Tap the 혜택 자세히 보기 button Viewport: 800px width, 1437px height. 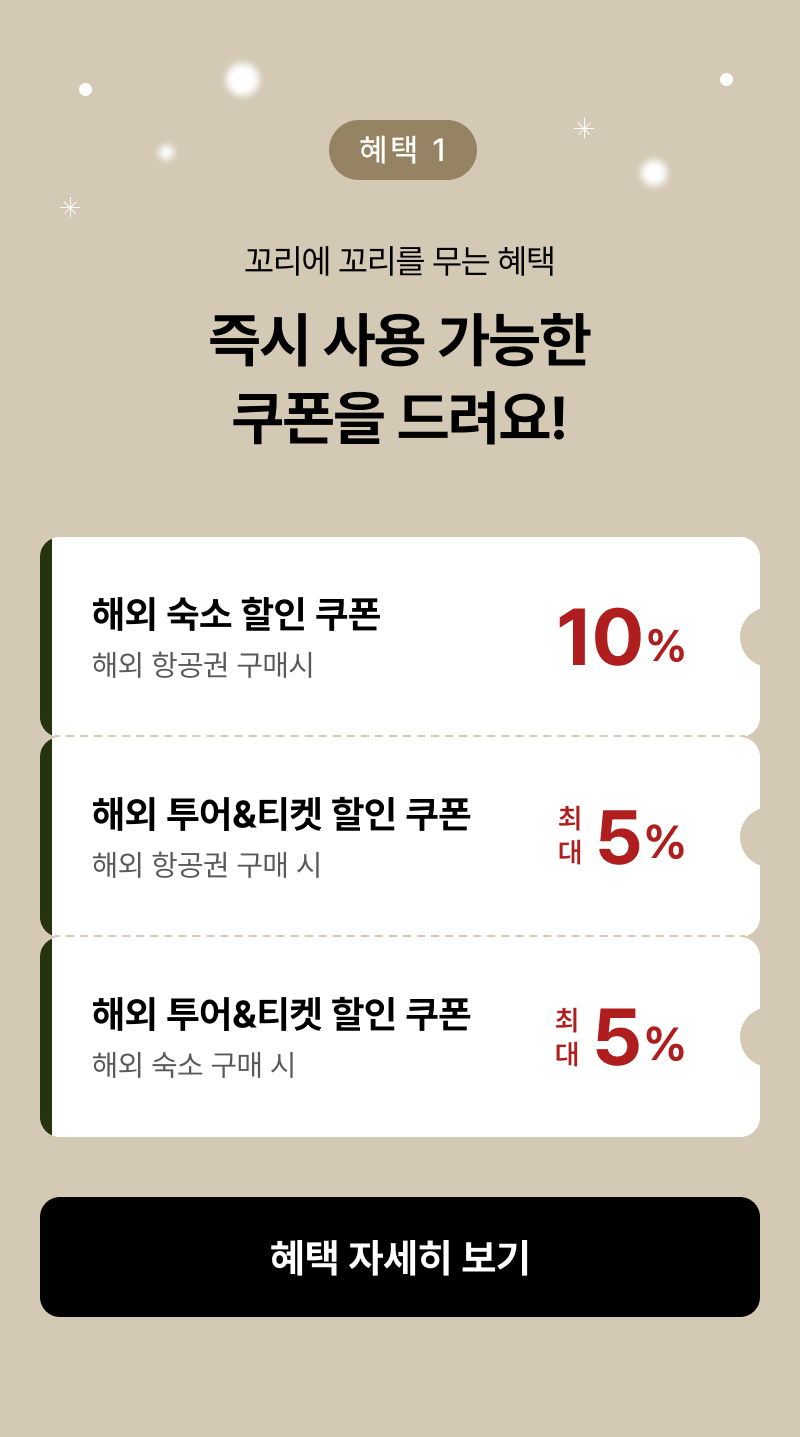[x=400, y=1256]
